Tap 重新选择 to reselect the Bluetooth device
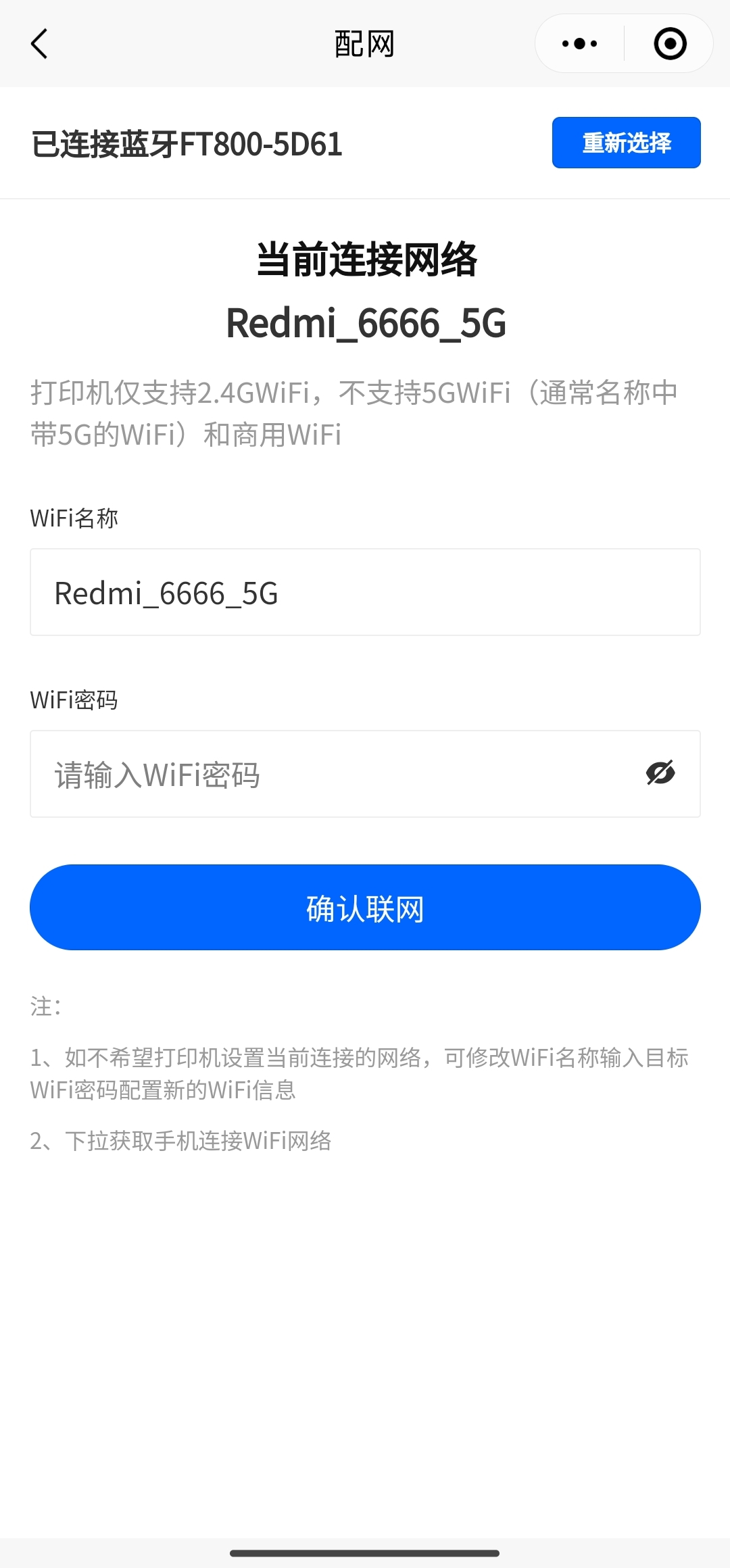Screen dimensions: 730x1568 click(x=626, y=143)
